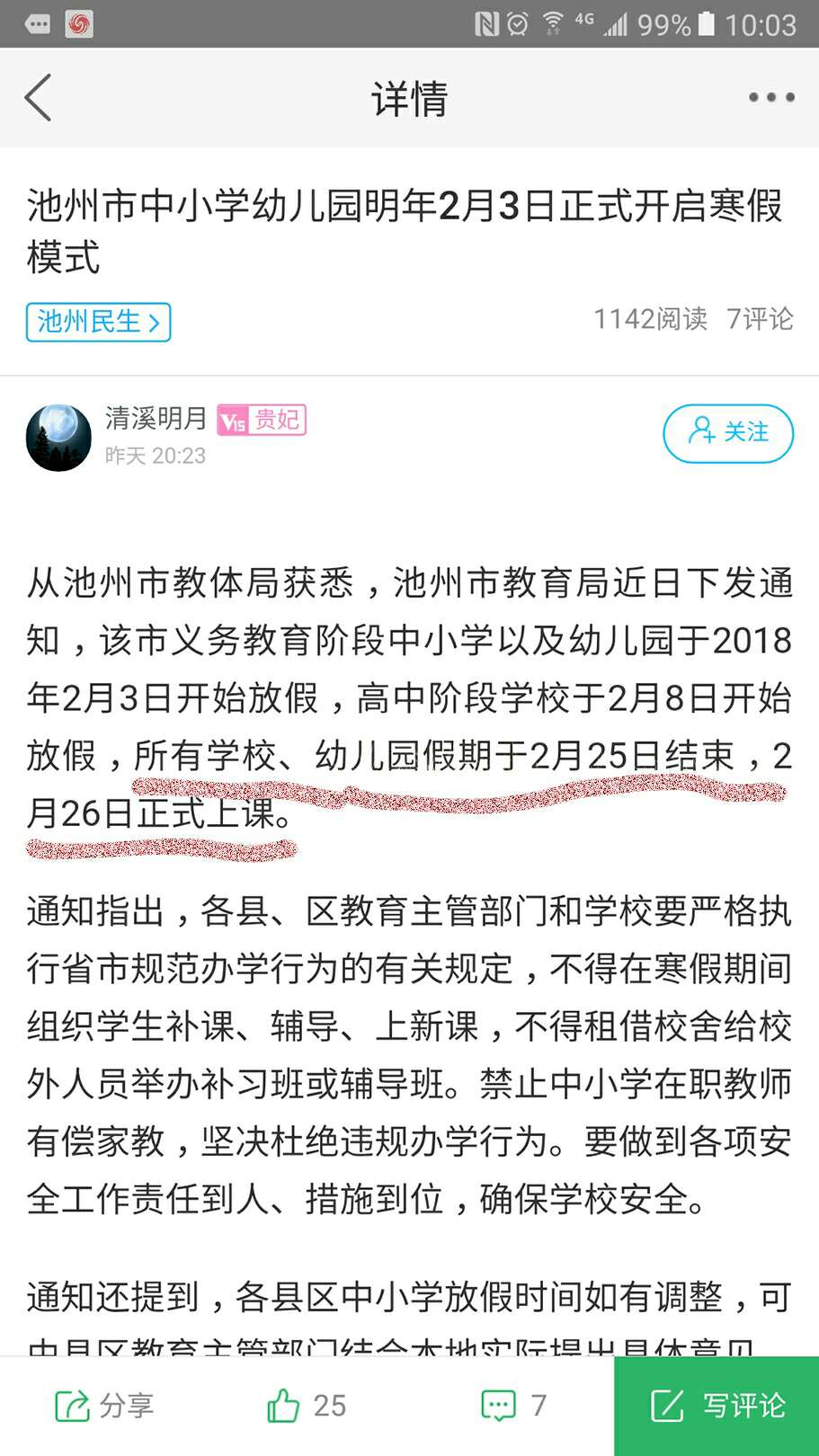
Task: Open the three-dot overflow menu
Action: 771,97
